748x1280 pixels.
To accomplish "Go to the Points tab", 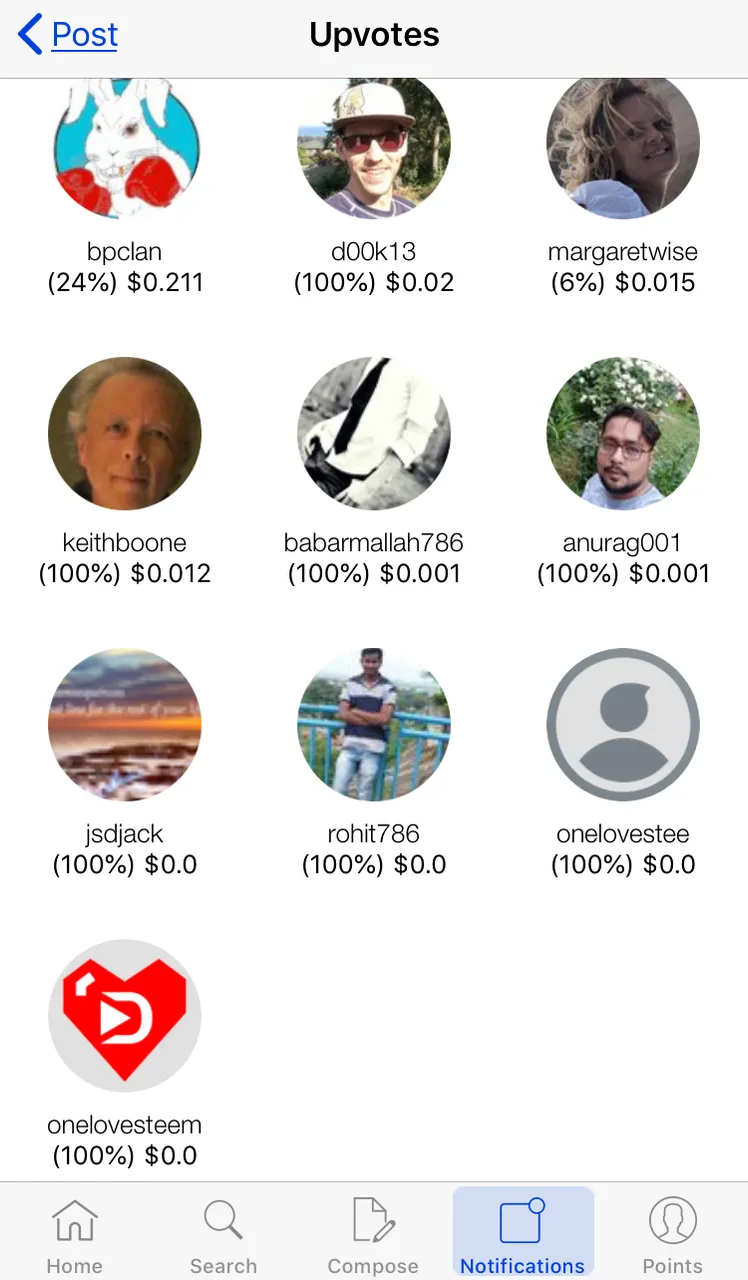I will [x=672, y=1236].
